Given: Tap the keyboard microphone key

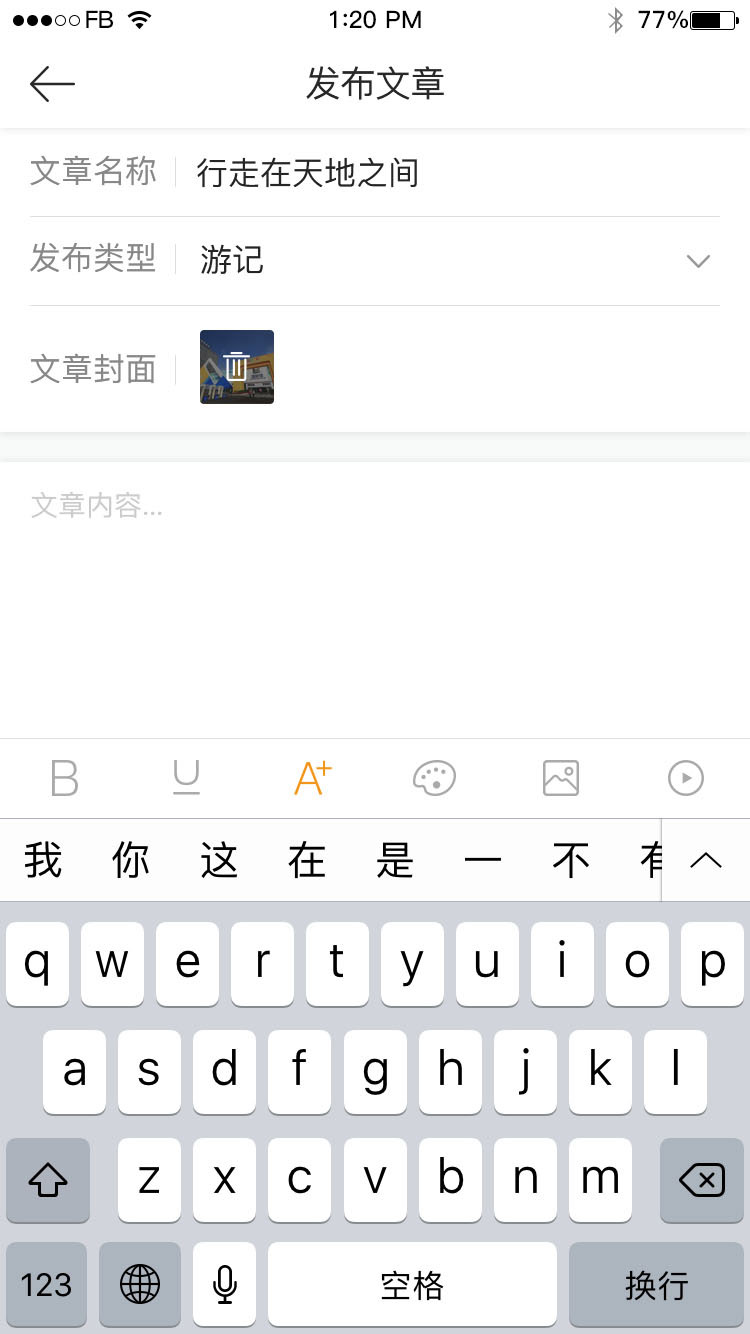Looking at the screenshot, I should pos(225,1285).
